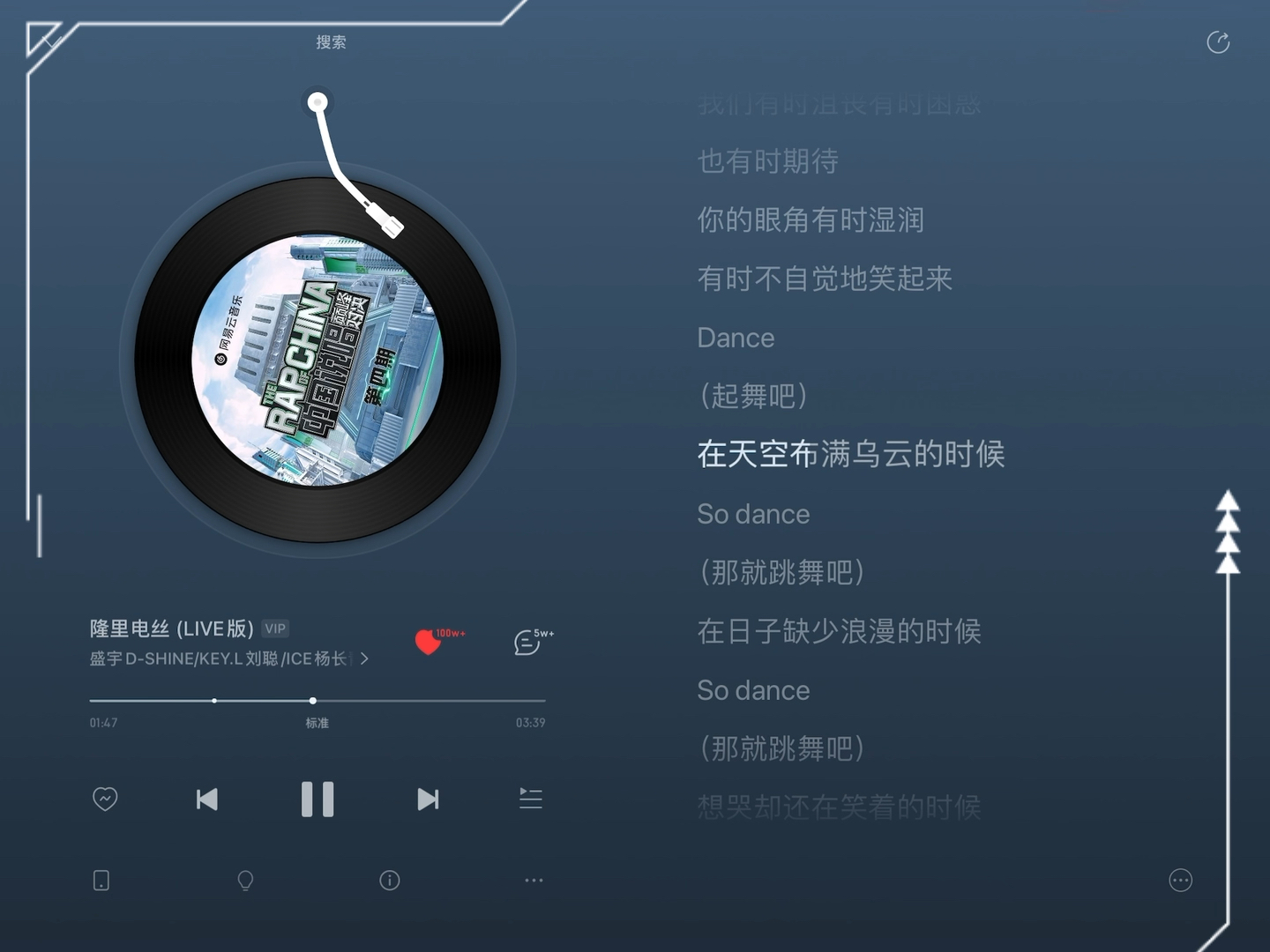Open the lyrics options menu

(x=1180, y=880)
